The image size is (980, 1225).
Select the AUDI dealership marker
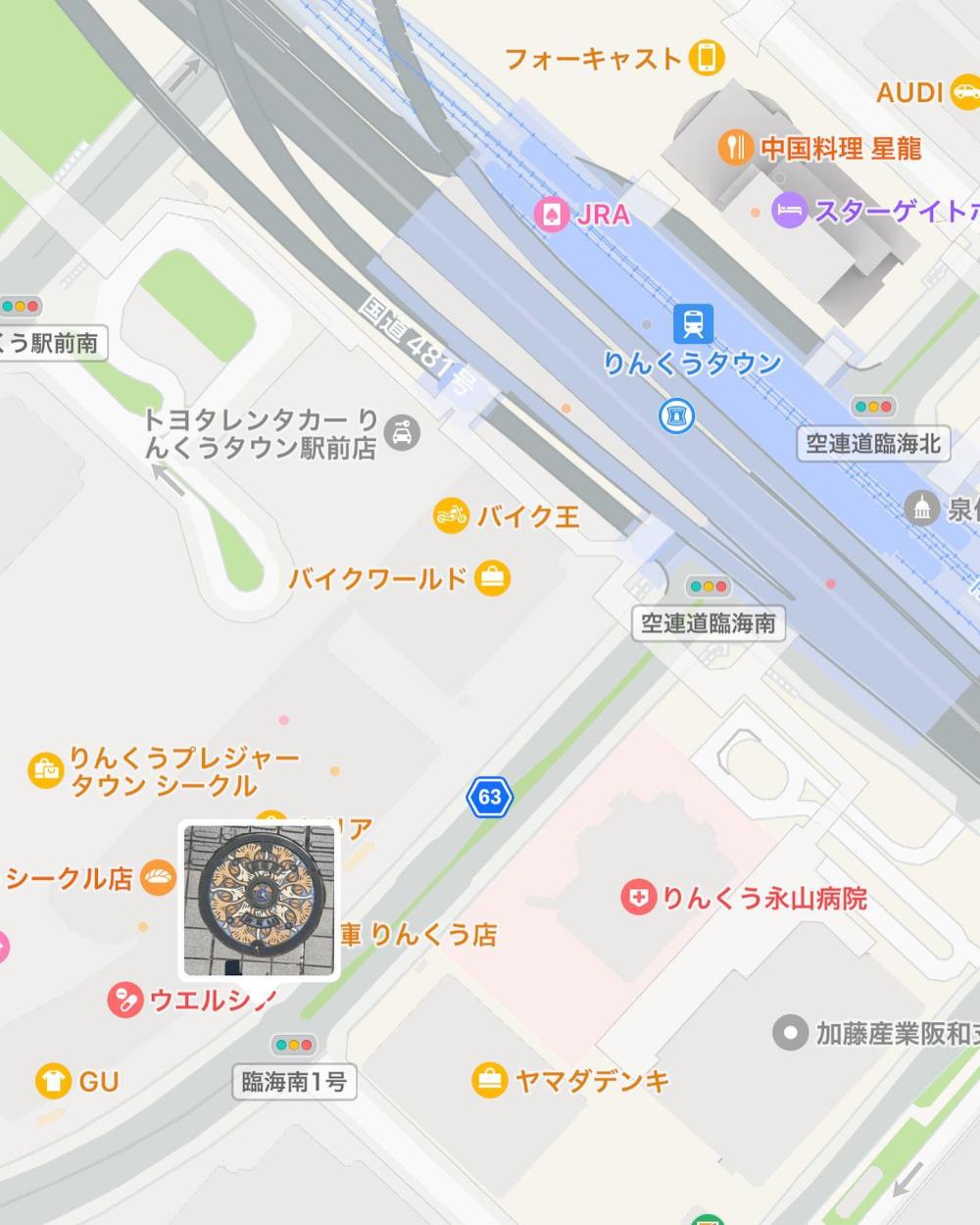pos(964,93)
